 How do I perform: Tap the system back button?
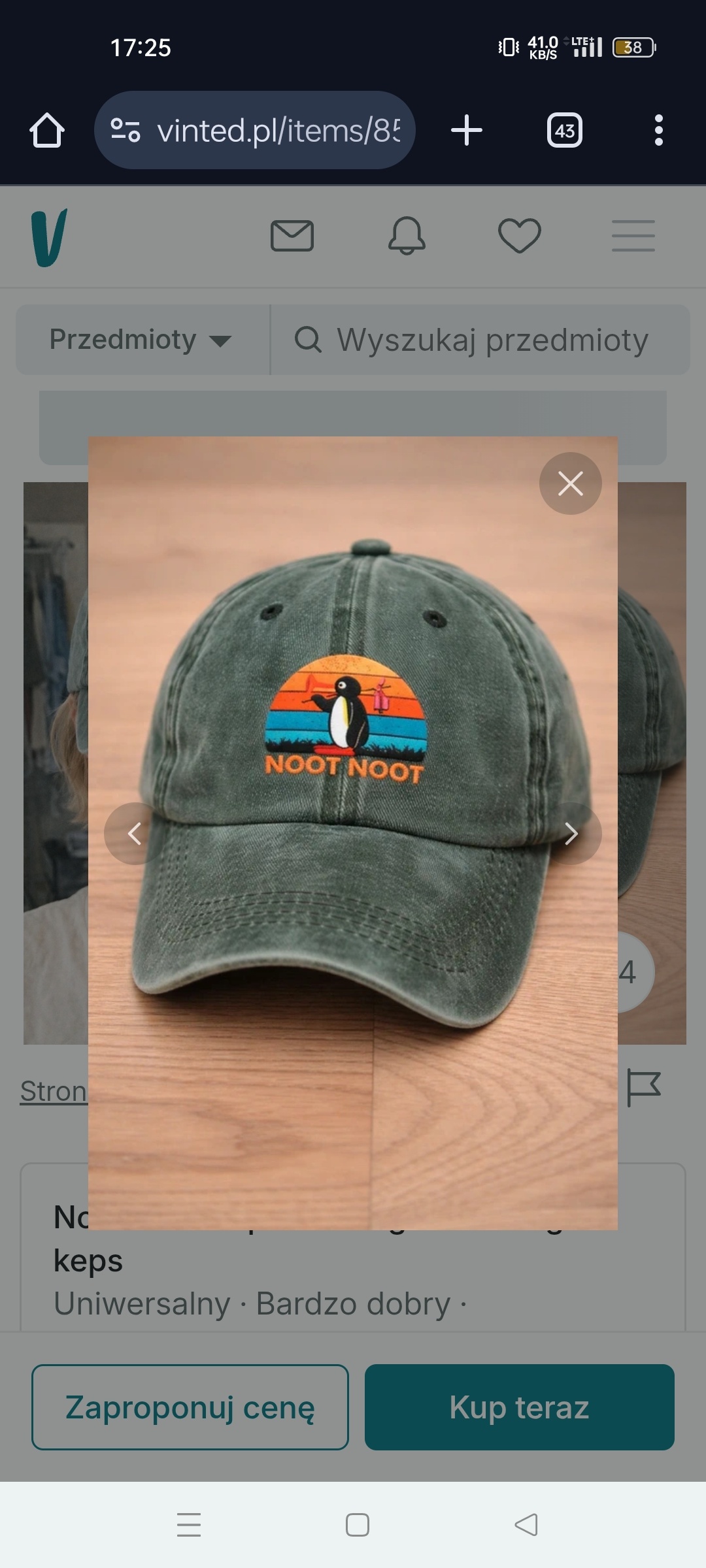coord(526,1524)
